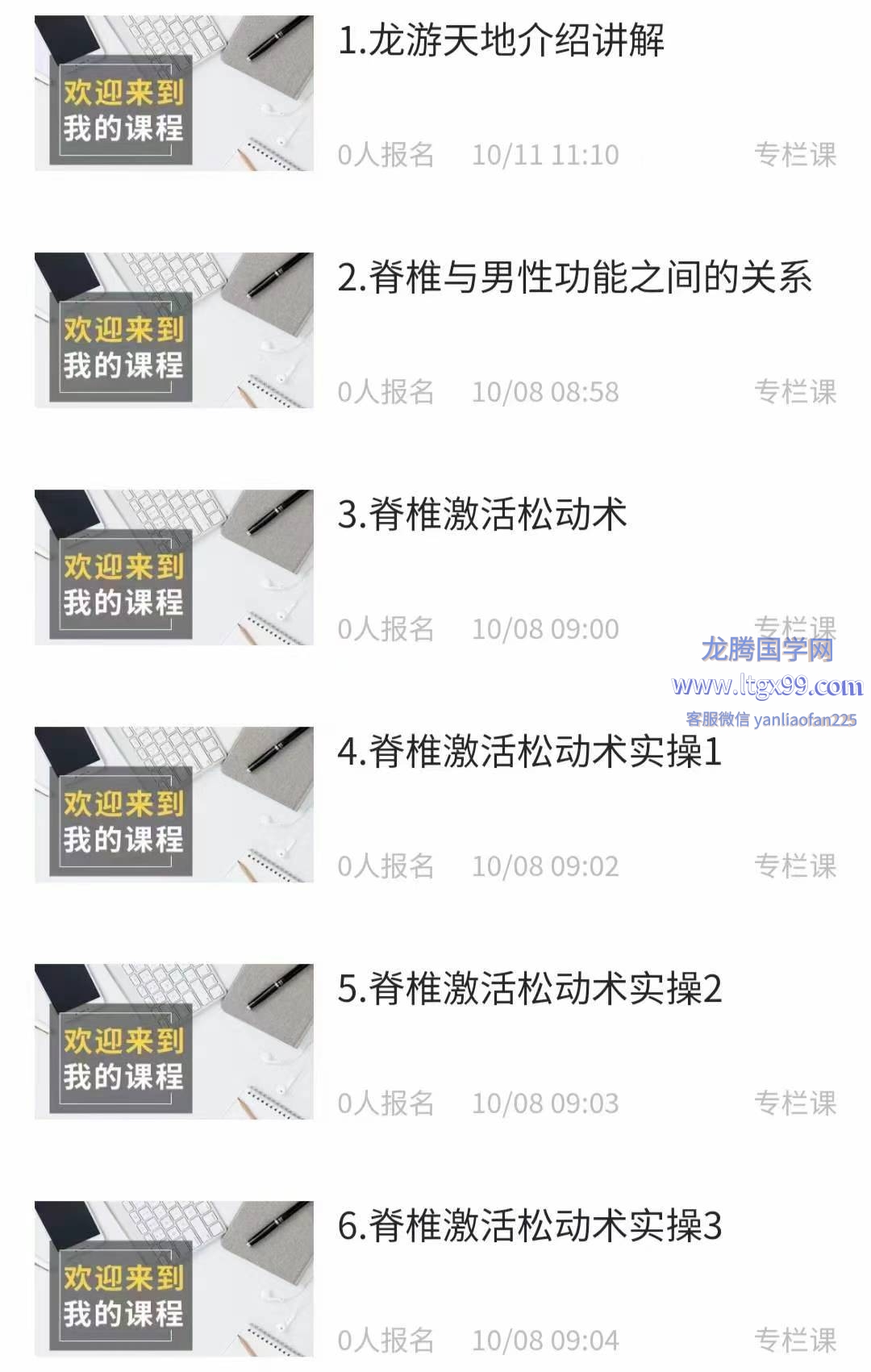Open lesson 5.脊椎激活松动术实操2
This screenshot has width=871, height=1372.
pyautogui.click(x=529, y=990)
